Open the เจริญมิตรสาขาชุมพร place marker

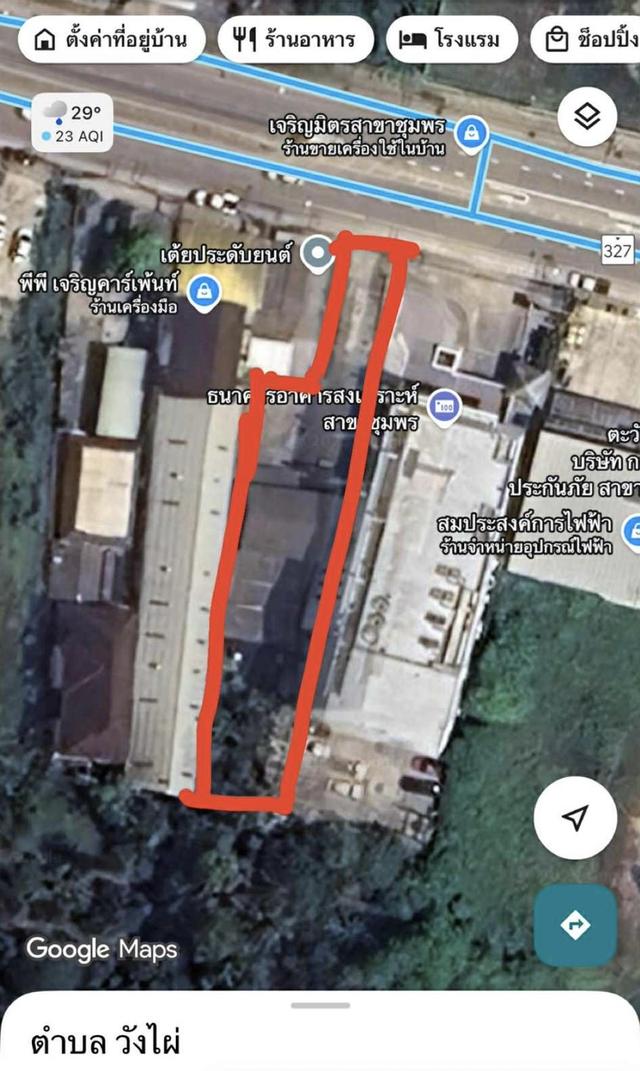pos(471,129)
